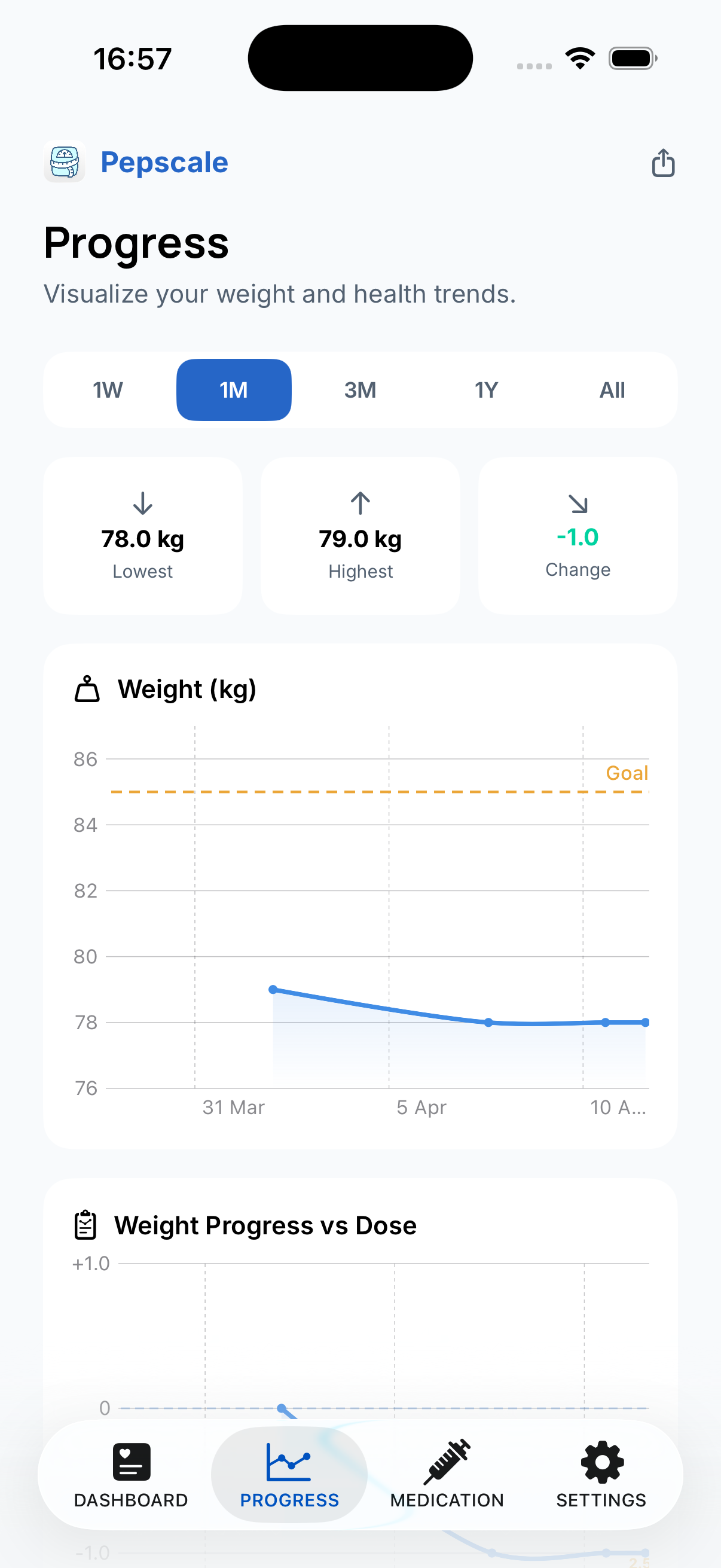
Task: Open the Settings tab
Action: coord(601,1474)
